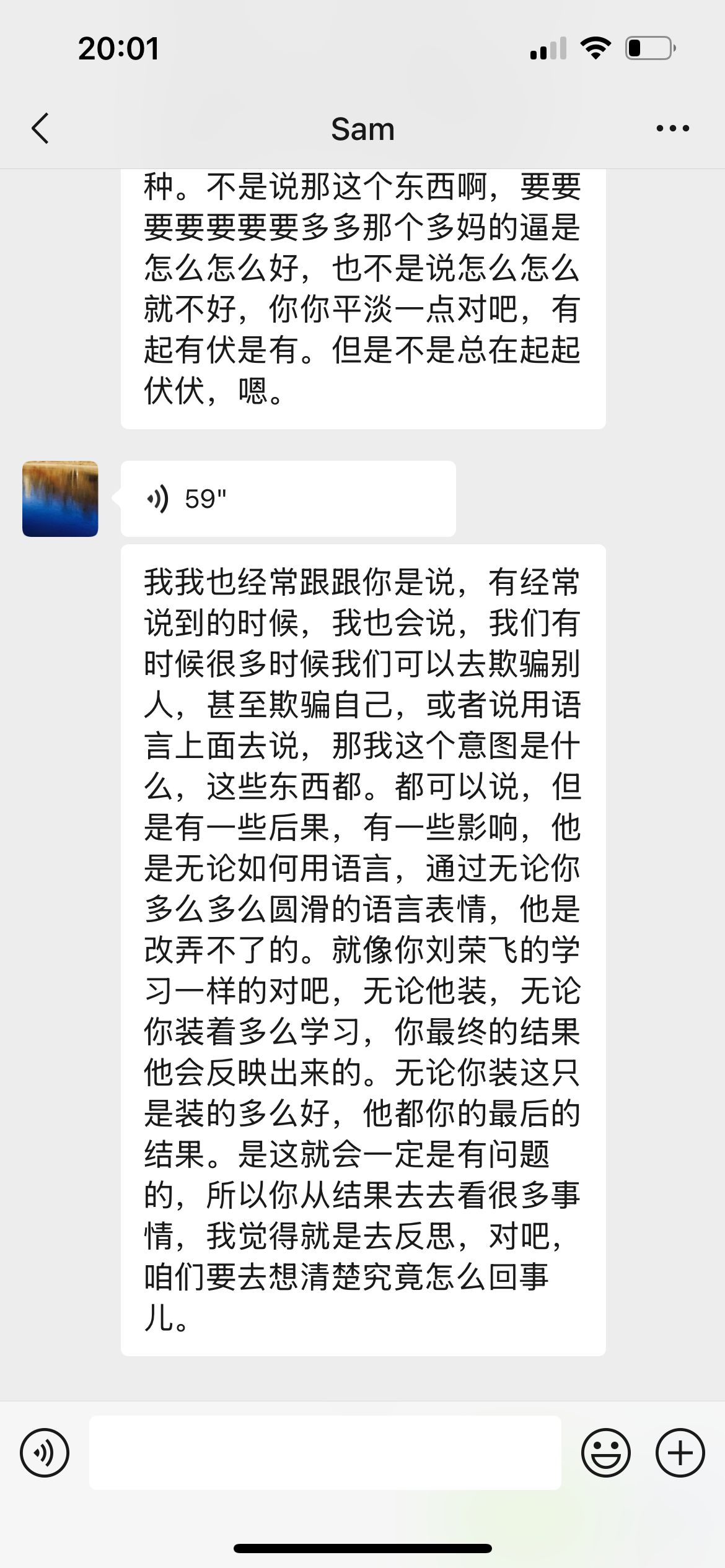Open the emoji picker
The width and height of the screenshot is (725, 1568).
click(605, 1452)
